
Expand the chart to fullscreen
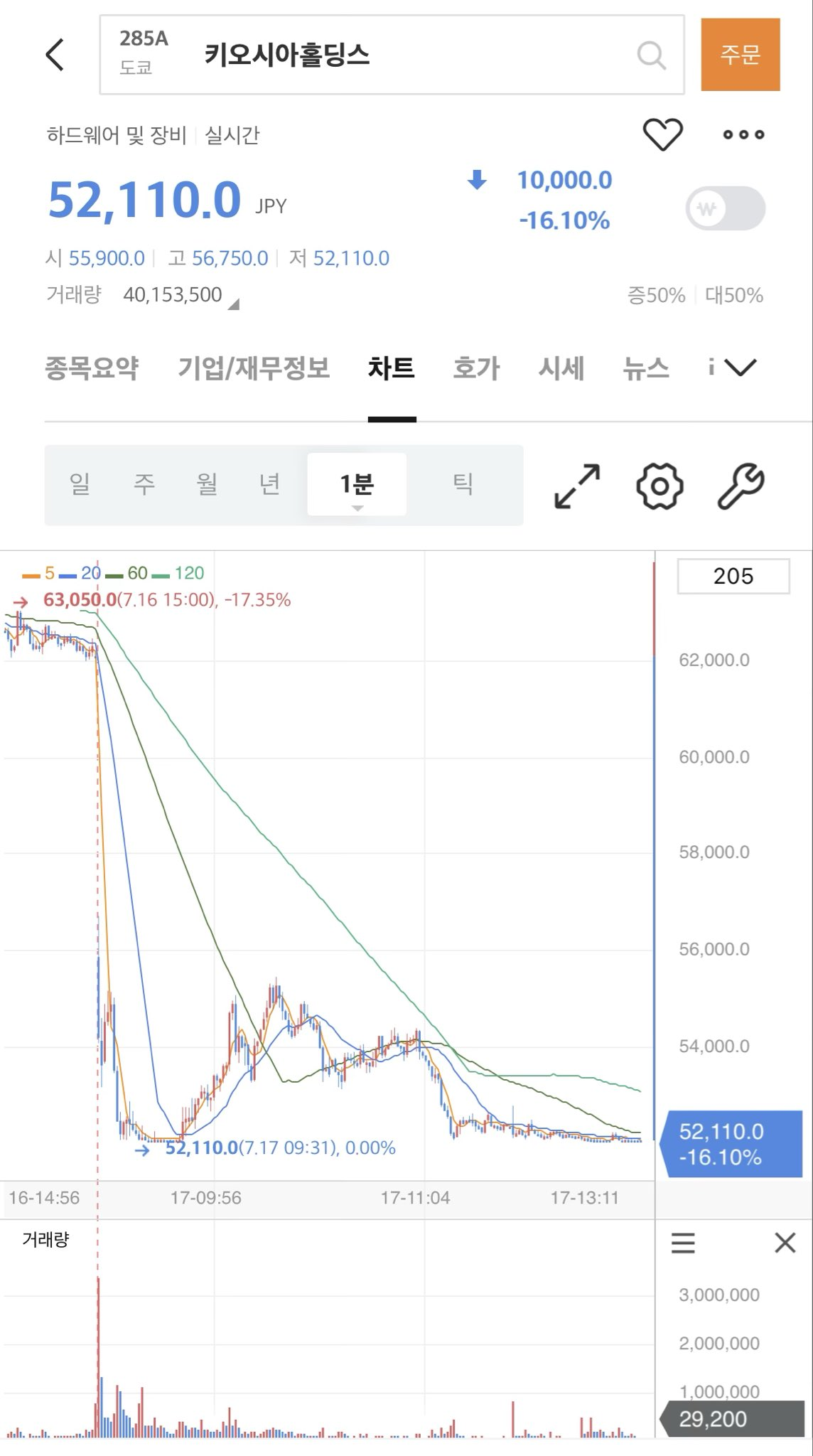[x=577, y=486]
